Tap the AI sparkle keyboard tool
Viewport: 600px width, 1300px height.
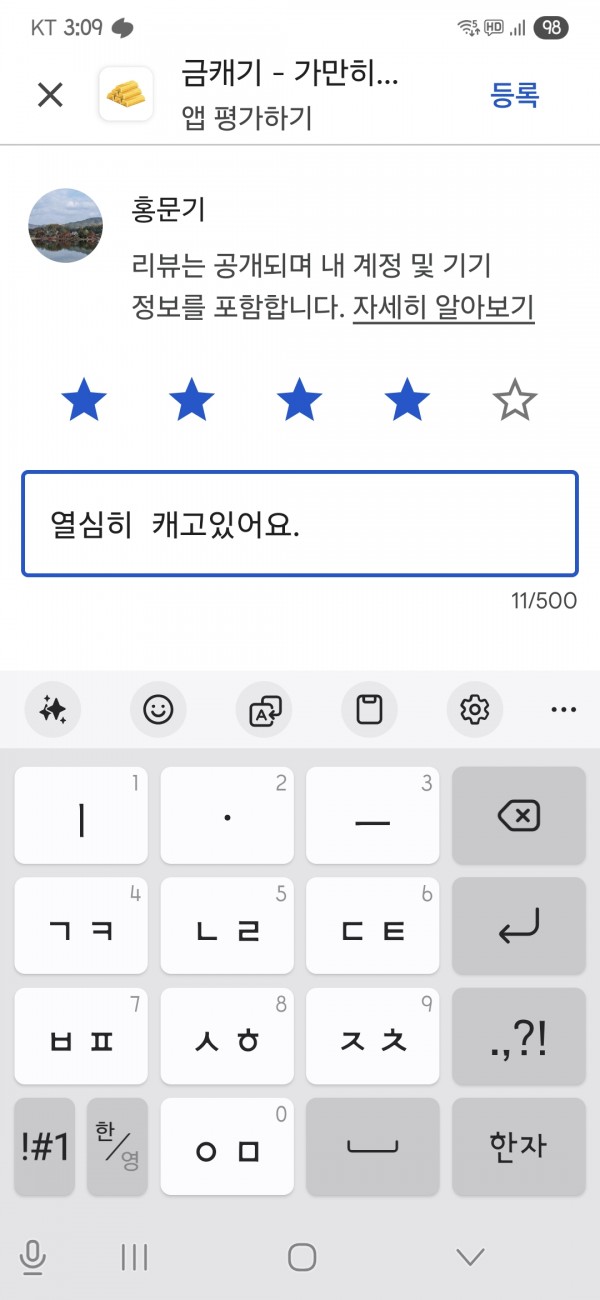coord(53,710)
